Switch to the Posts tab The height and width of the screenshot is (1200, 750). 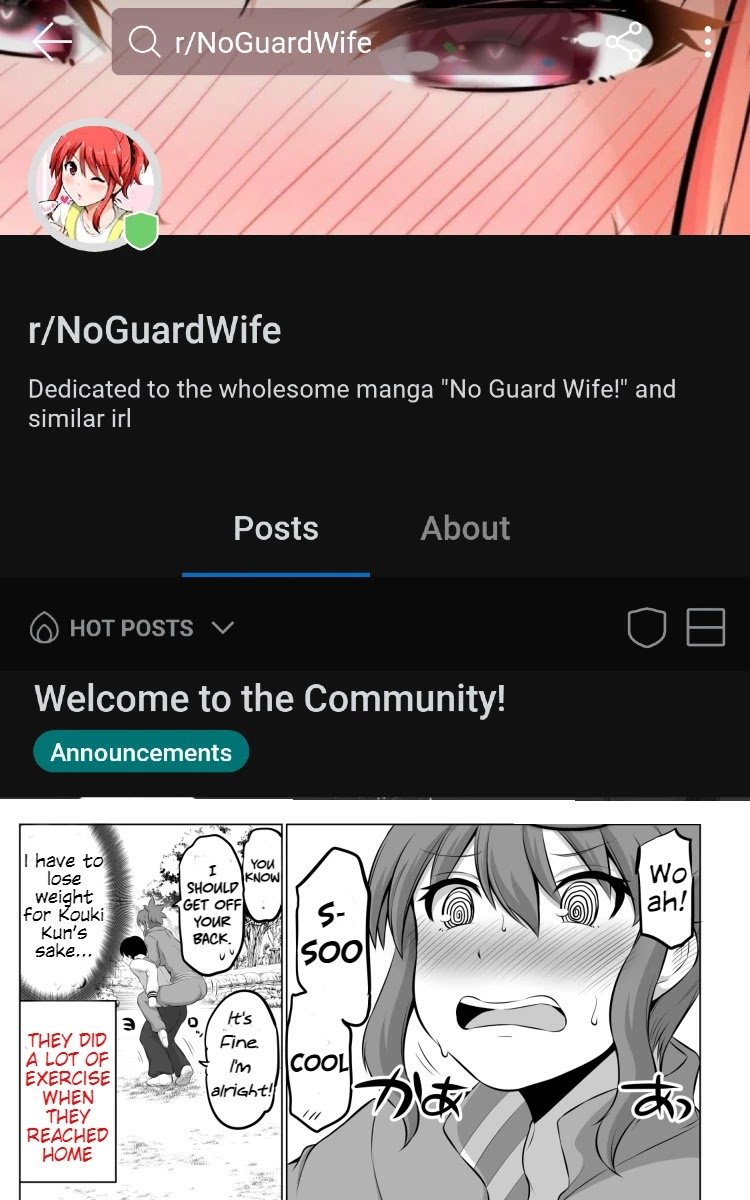[x=276, y=529]
